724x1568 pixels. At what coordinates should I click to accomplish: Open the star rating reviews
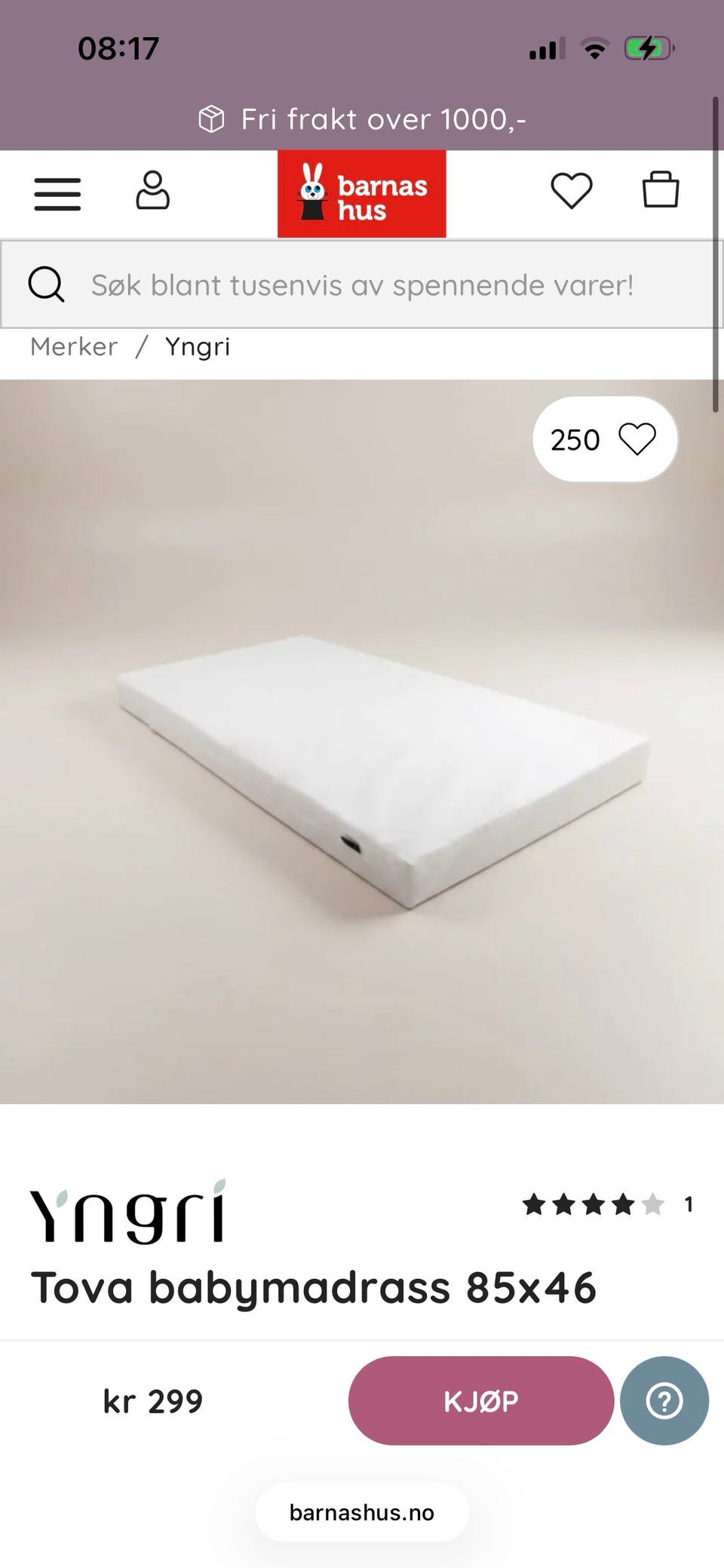[x=608, y=1204]
